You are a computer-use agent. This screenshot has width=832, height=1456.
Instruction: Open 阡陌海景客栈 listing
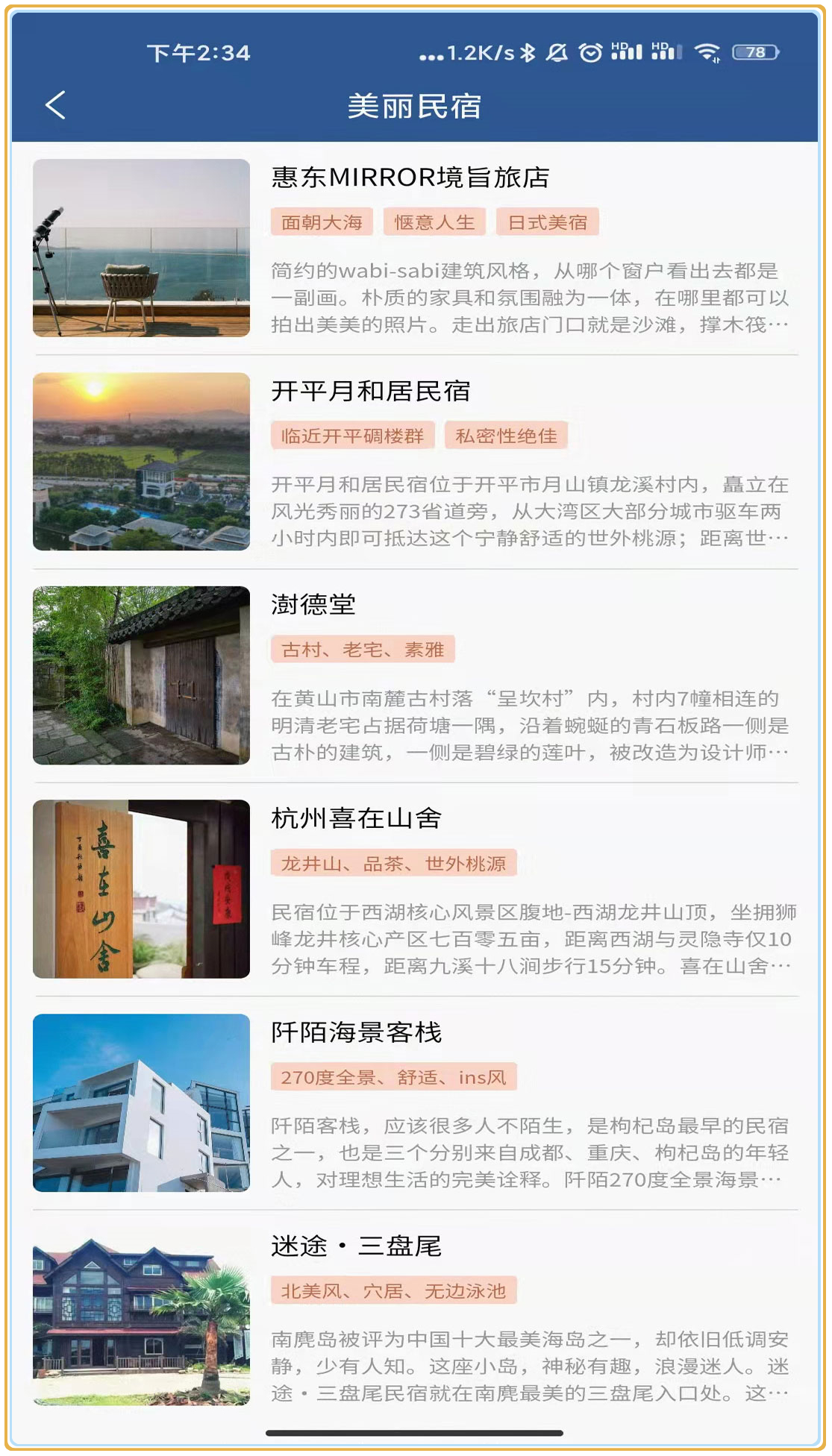tap(356, 1033)
